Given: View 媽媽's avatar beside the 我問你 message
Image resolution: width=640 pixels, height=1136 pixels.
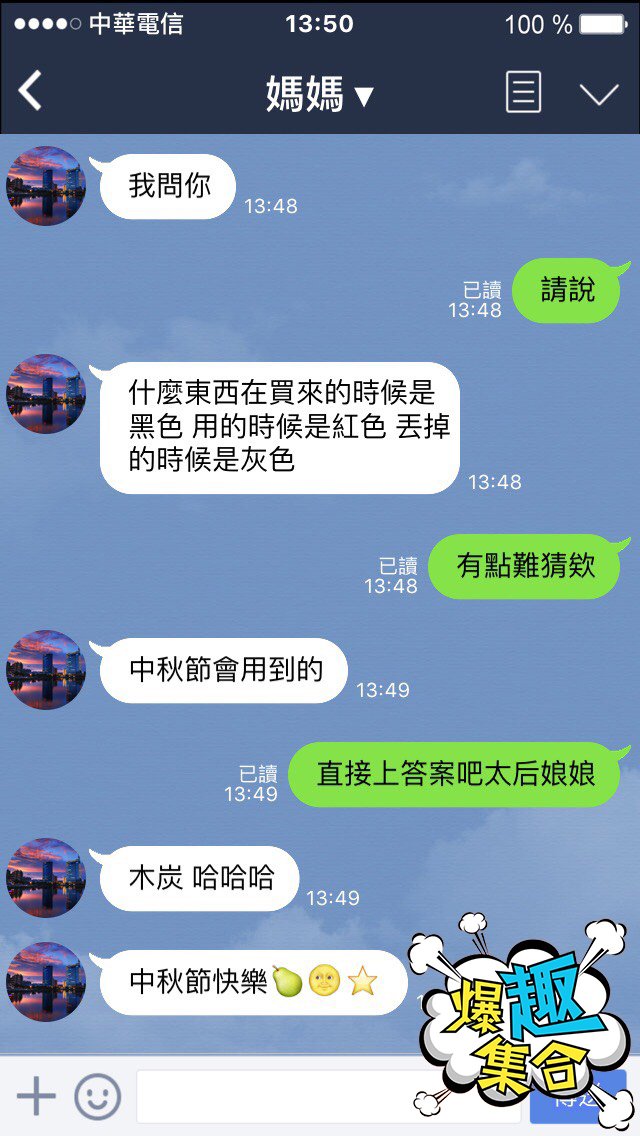Looking at the screenshot, I should click(x=46, y=186).
